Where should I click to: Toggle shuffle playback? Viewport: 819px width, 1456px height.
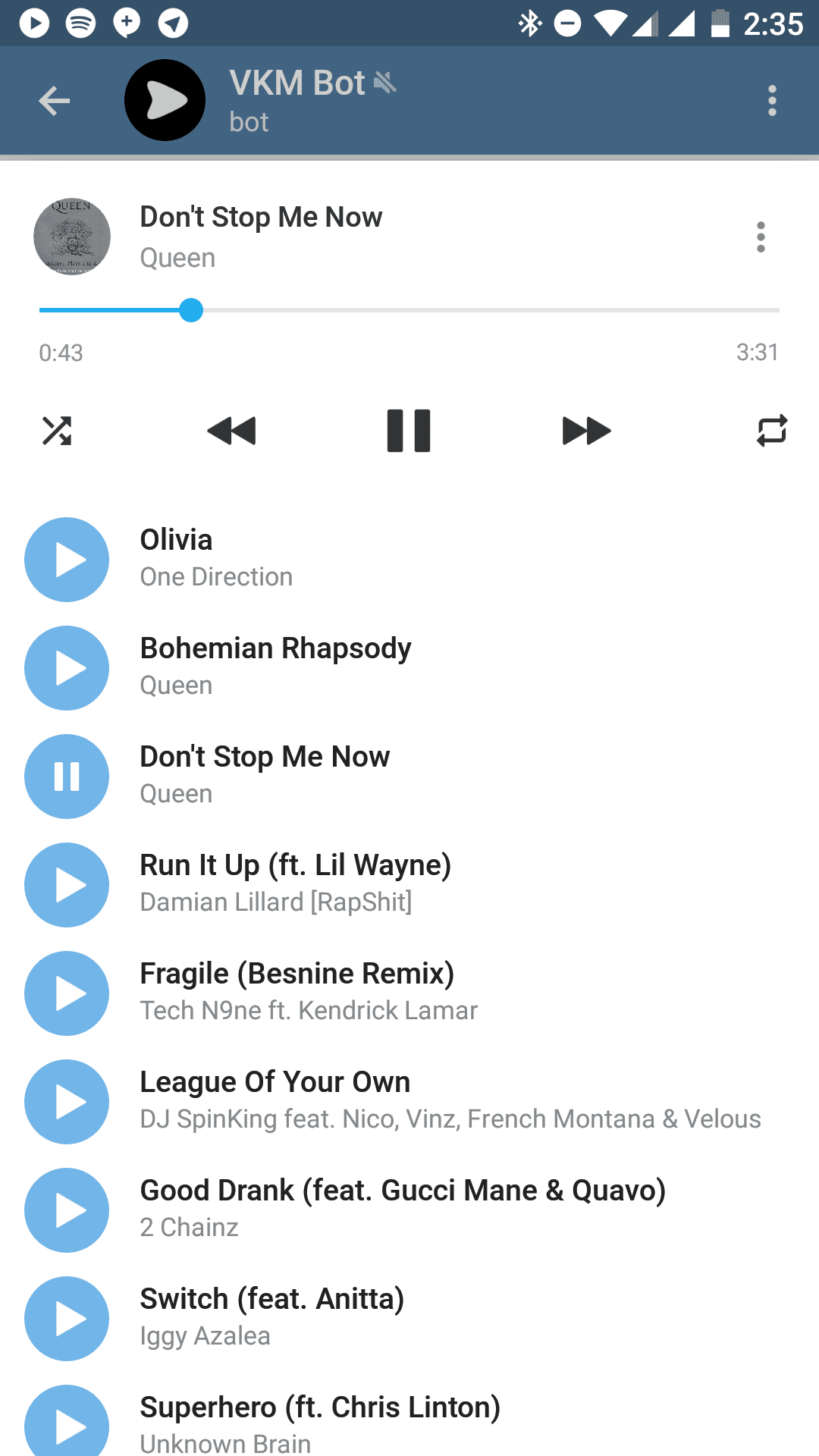[57, 431]
